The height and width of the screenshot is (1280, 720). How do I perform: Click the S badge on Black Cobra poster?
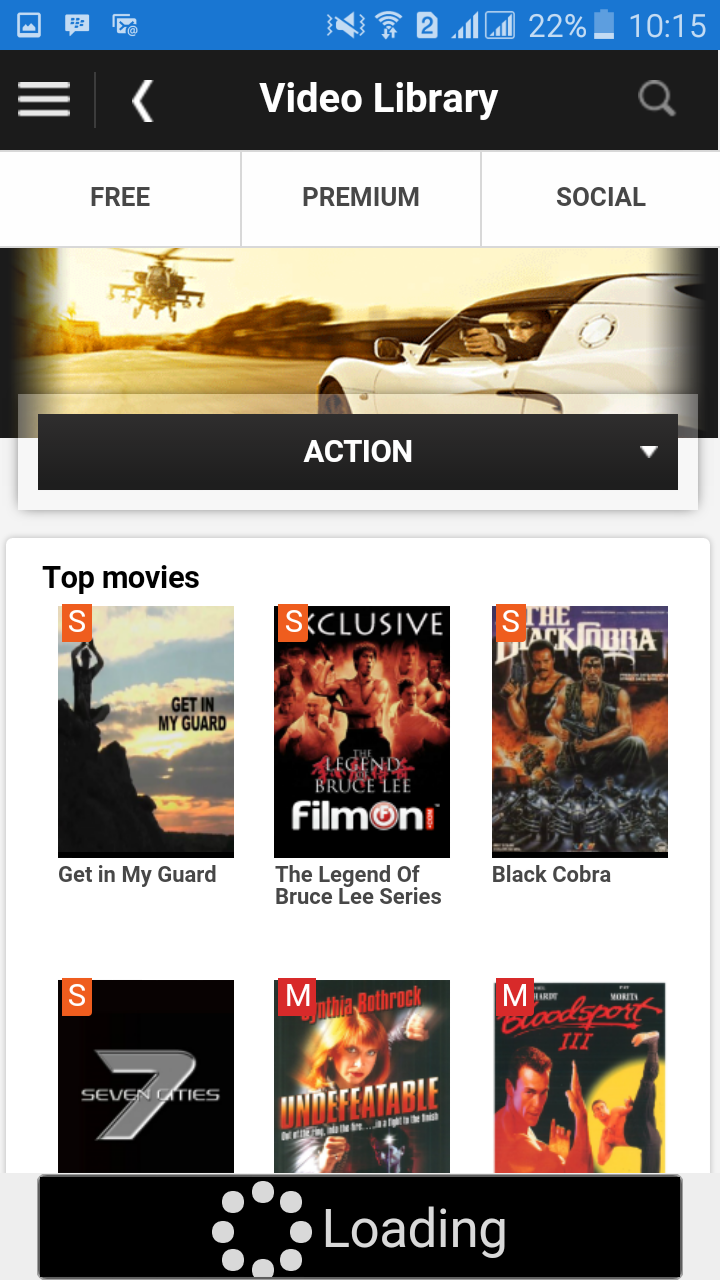(x=511, y=623)
